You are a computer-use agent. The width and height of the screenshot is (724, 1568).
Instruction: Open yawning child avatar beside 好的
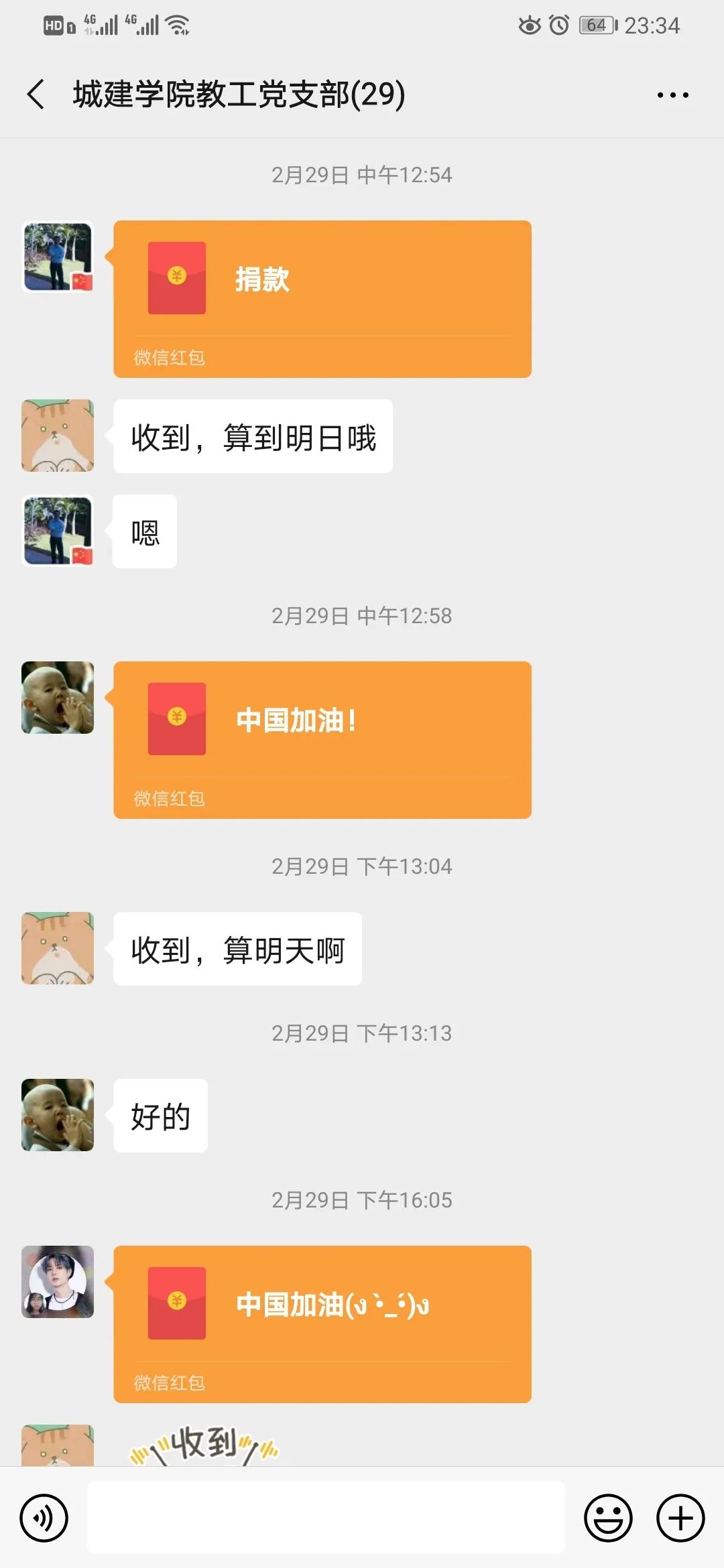click(x=58, y=1115)
